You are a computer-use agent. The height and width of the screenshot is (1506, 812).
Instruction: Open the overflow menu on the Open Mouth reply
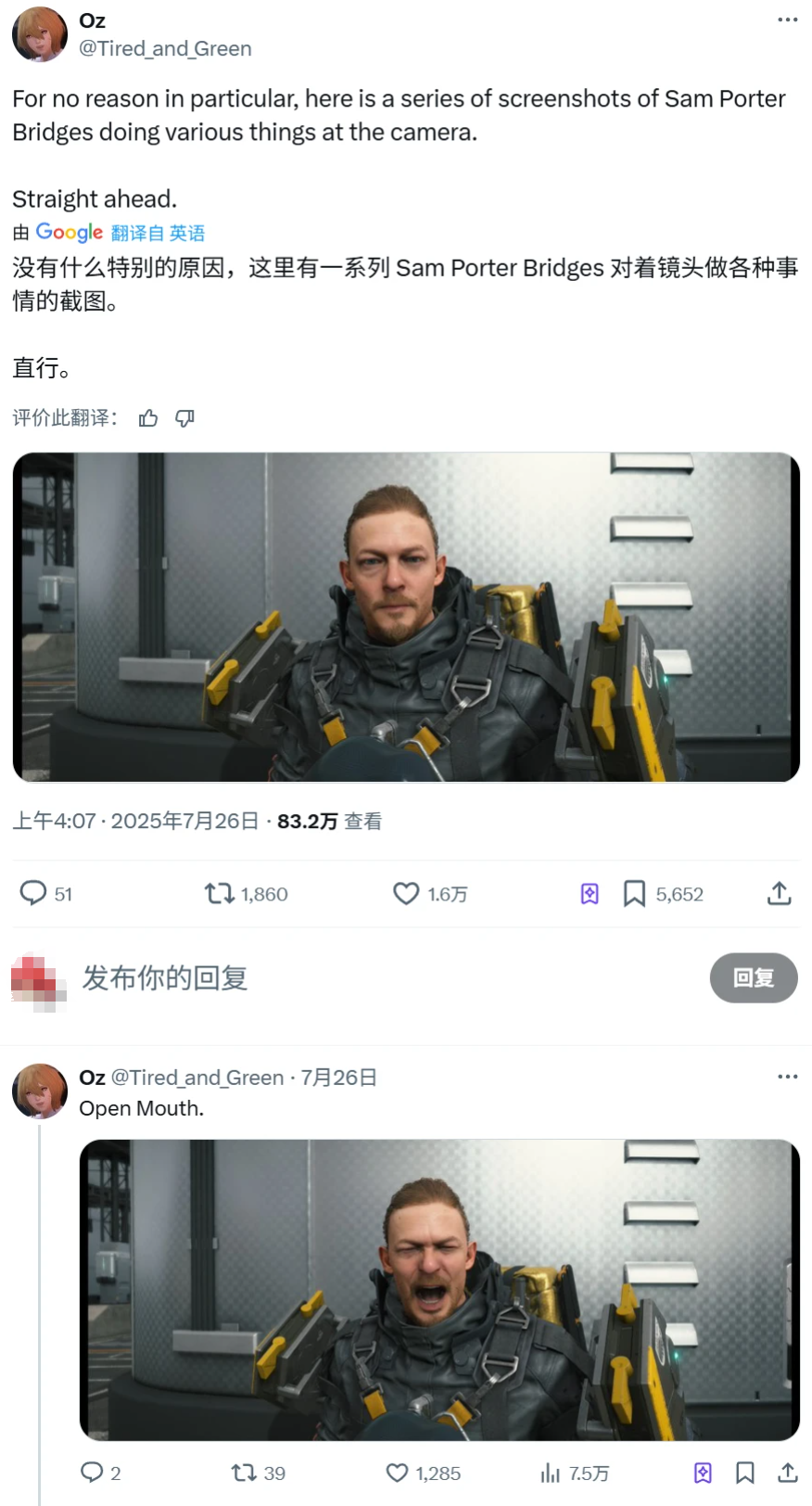click(787, 1077)
